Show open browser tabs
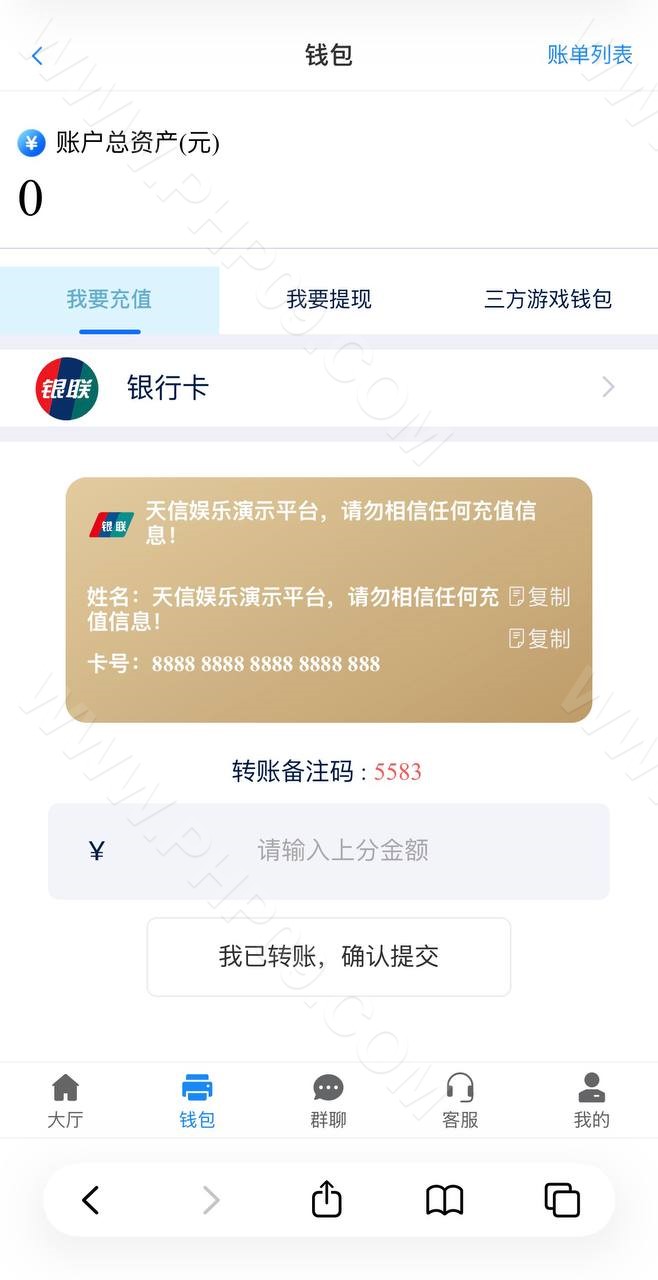This screenshot has width=658, height=1280. click(x=562, y=1200)
